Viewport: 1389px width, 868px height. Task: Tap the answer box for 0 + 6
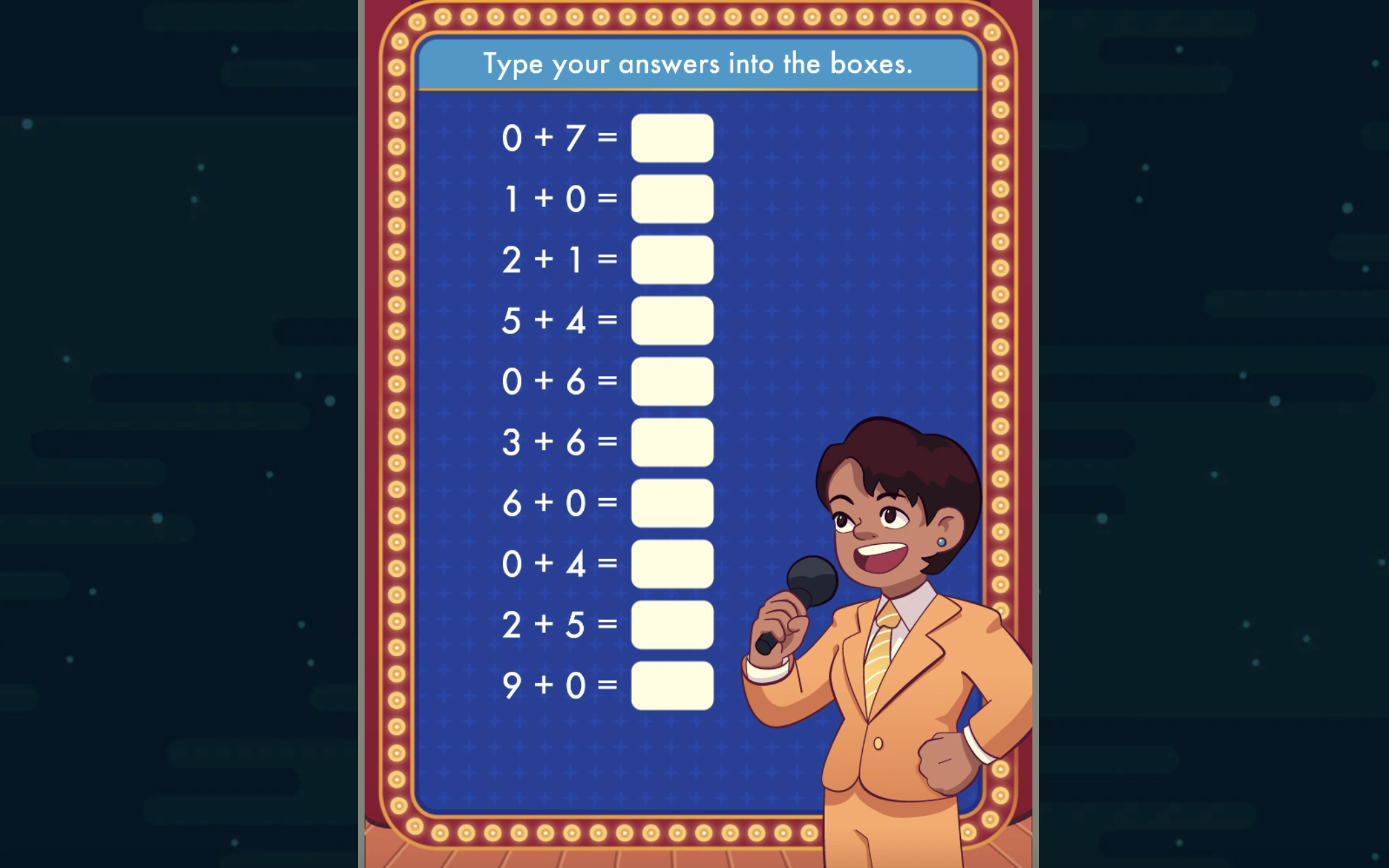(x=672, y=381)
